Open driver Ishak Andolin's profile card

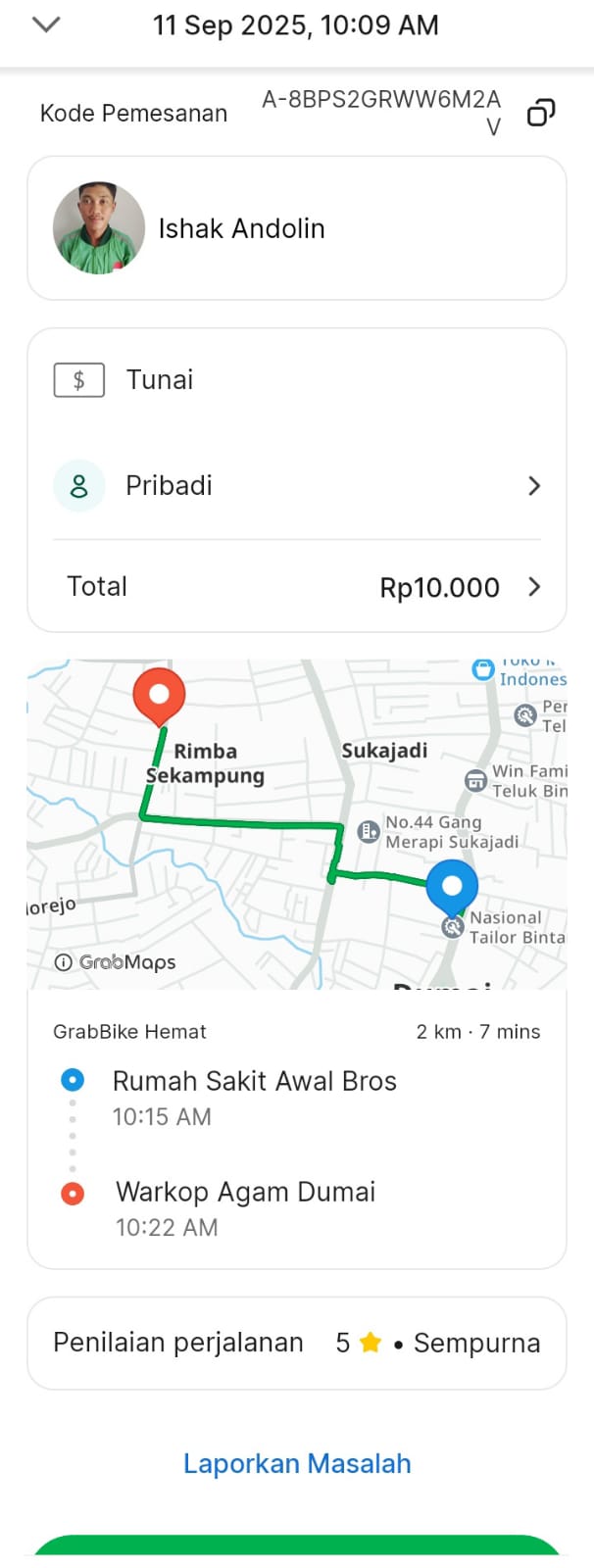(x=296, y=228)
